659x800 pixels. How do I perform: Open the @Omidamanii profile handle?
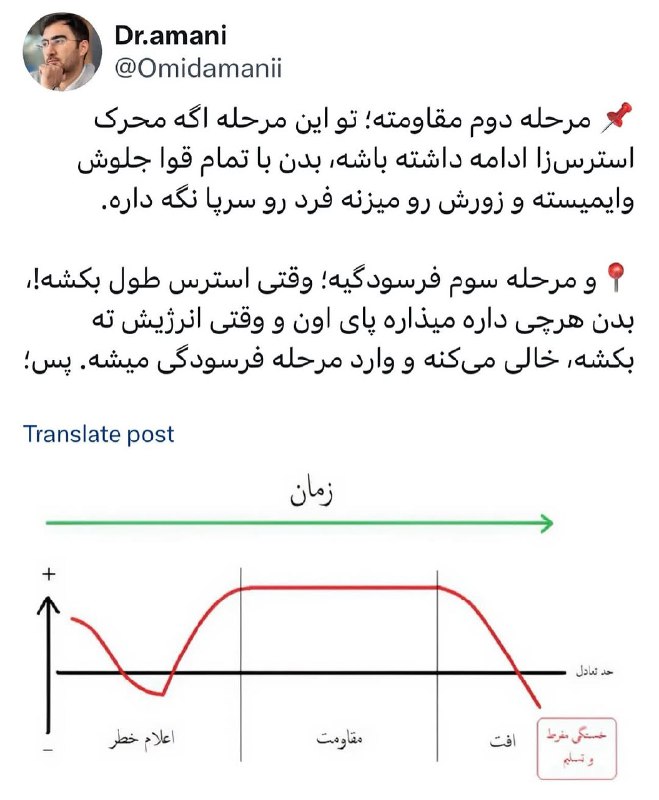pyautogui.click(x=198, y=68)
